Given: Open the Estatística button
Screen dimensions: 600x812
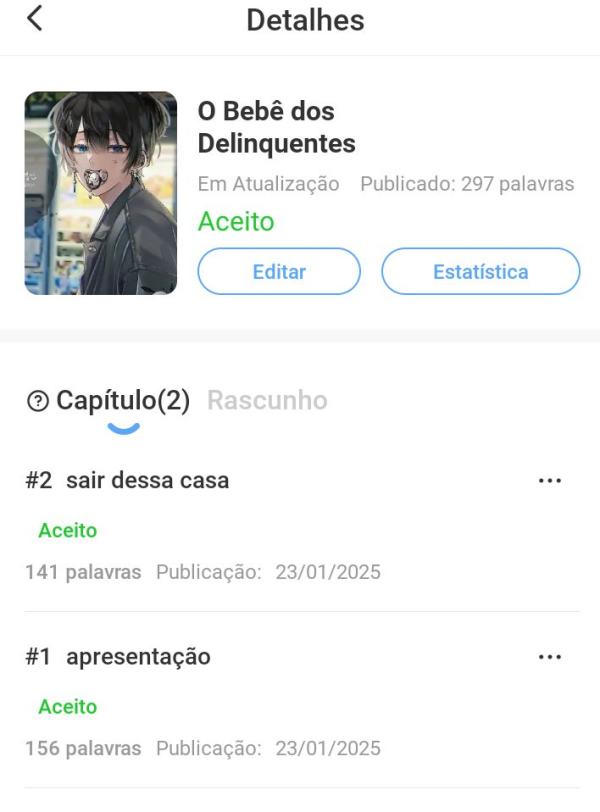Looking at the screenshot, I should 480,272.
